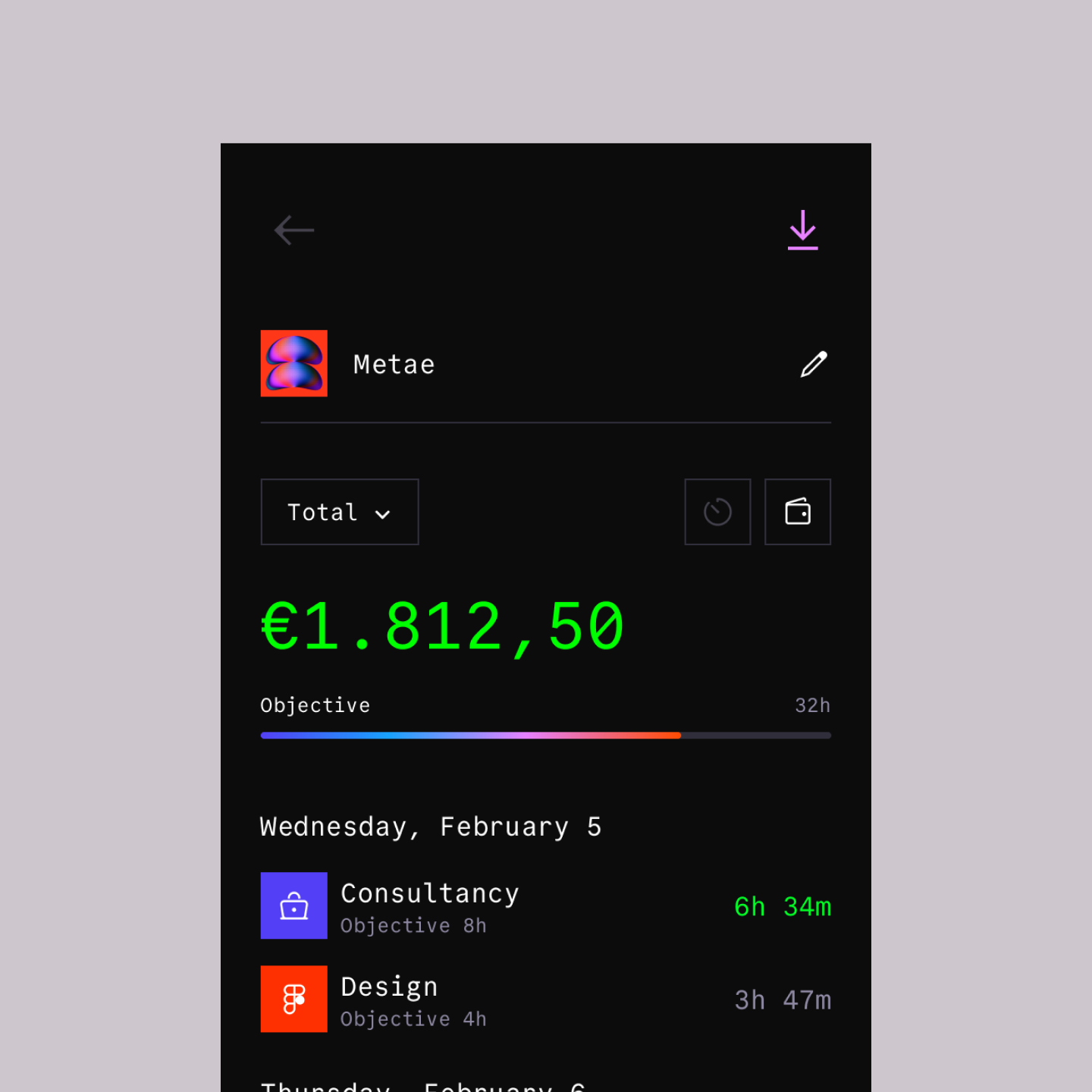Viewport: 1092px width, 1092px height.
Task: Edit the Metae project with the pencil icon
Action: tap(814, 365)
